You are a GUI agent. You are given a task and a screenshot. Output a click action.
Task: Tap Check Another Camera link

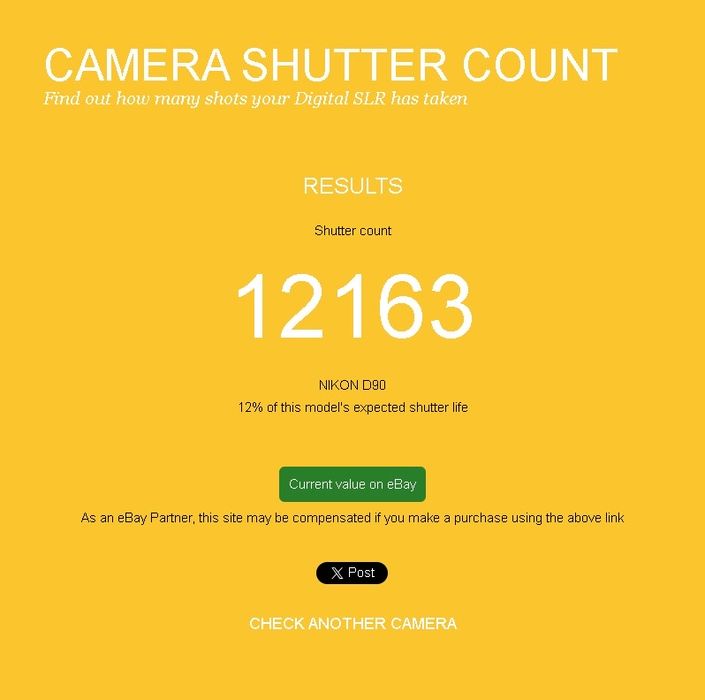click(352, 623)
